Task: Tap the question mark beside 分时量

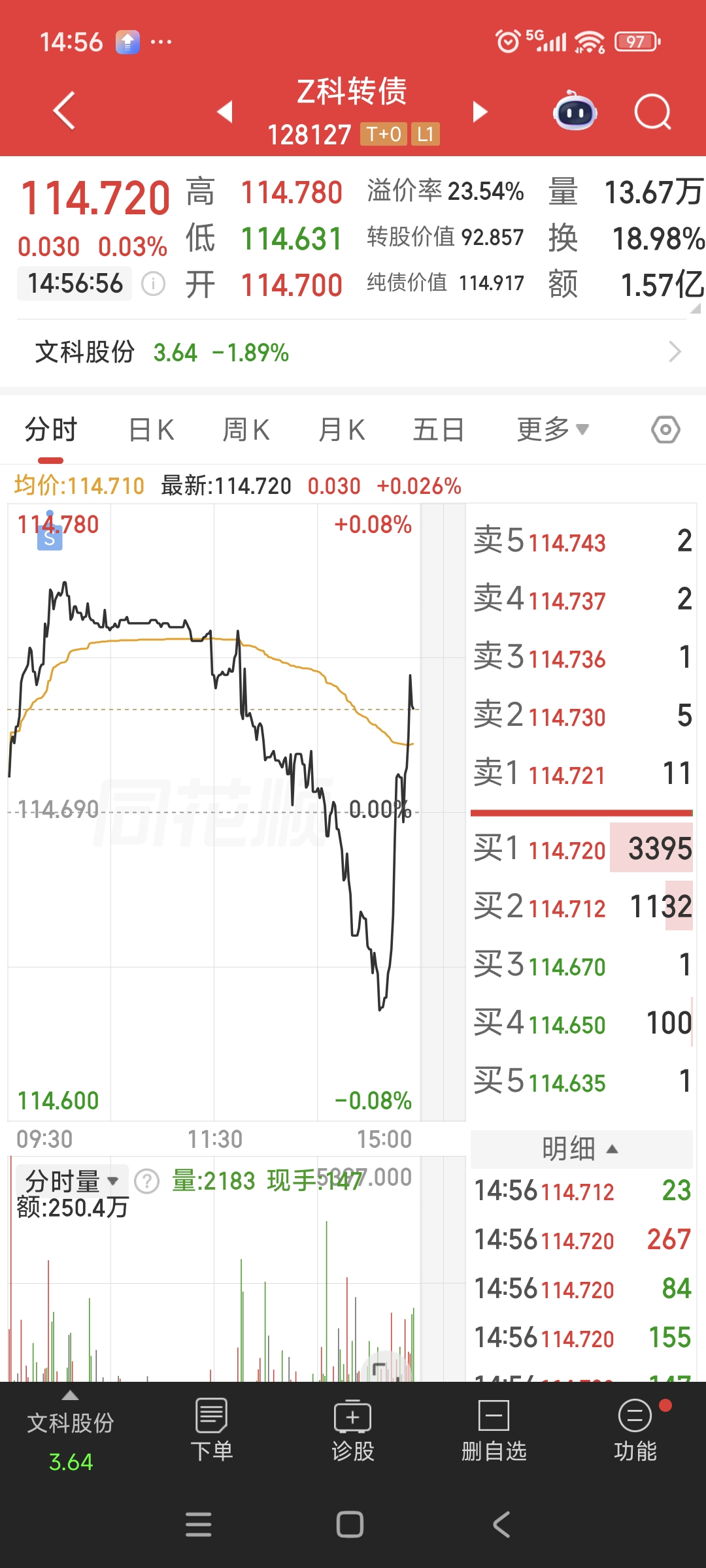Action: point(147,1181)
